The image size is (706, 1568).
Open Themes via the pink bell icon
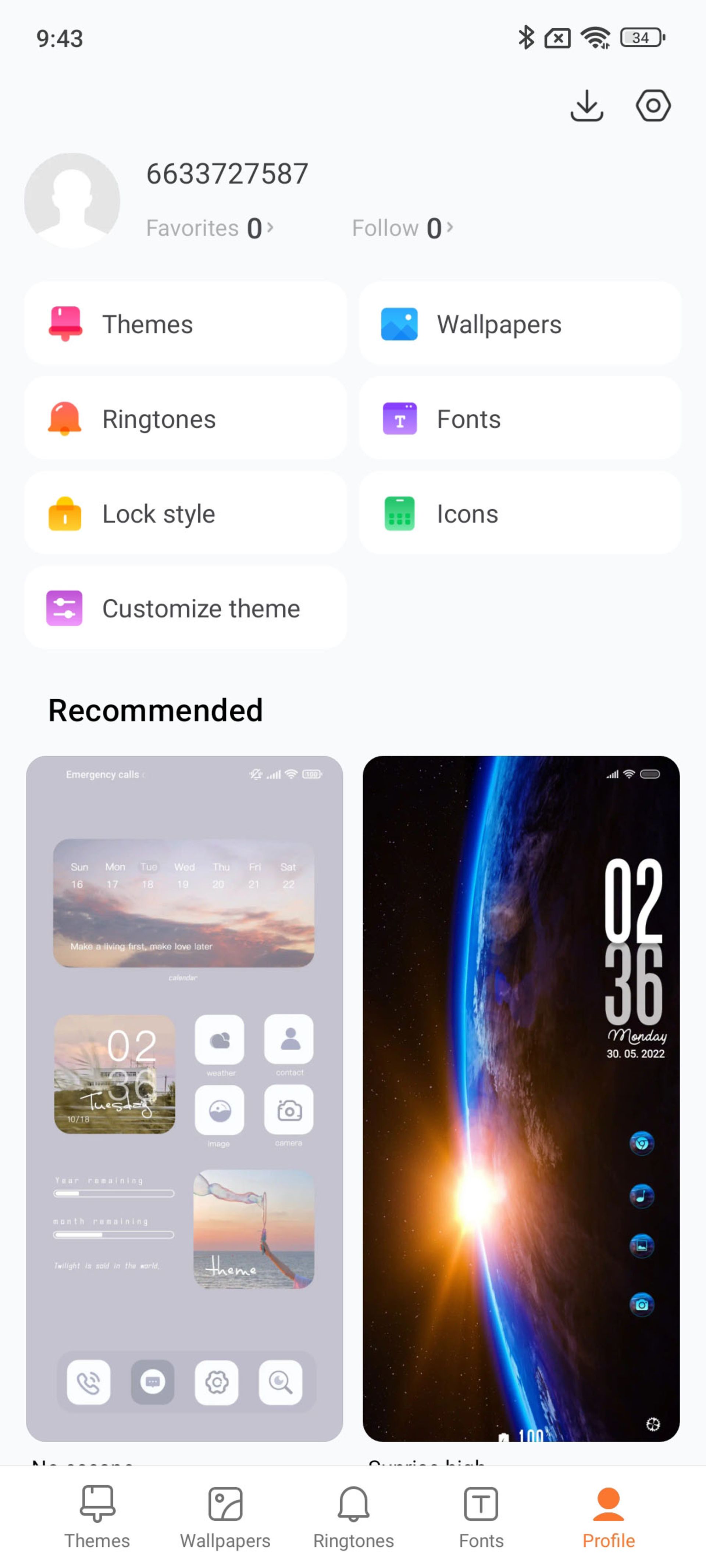(x=64, y=323)
